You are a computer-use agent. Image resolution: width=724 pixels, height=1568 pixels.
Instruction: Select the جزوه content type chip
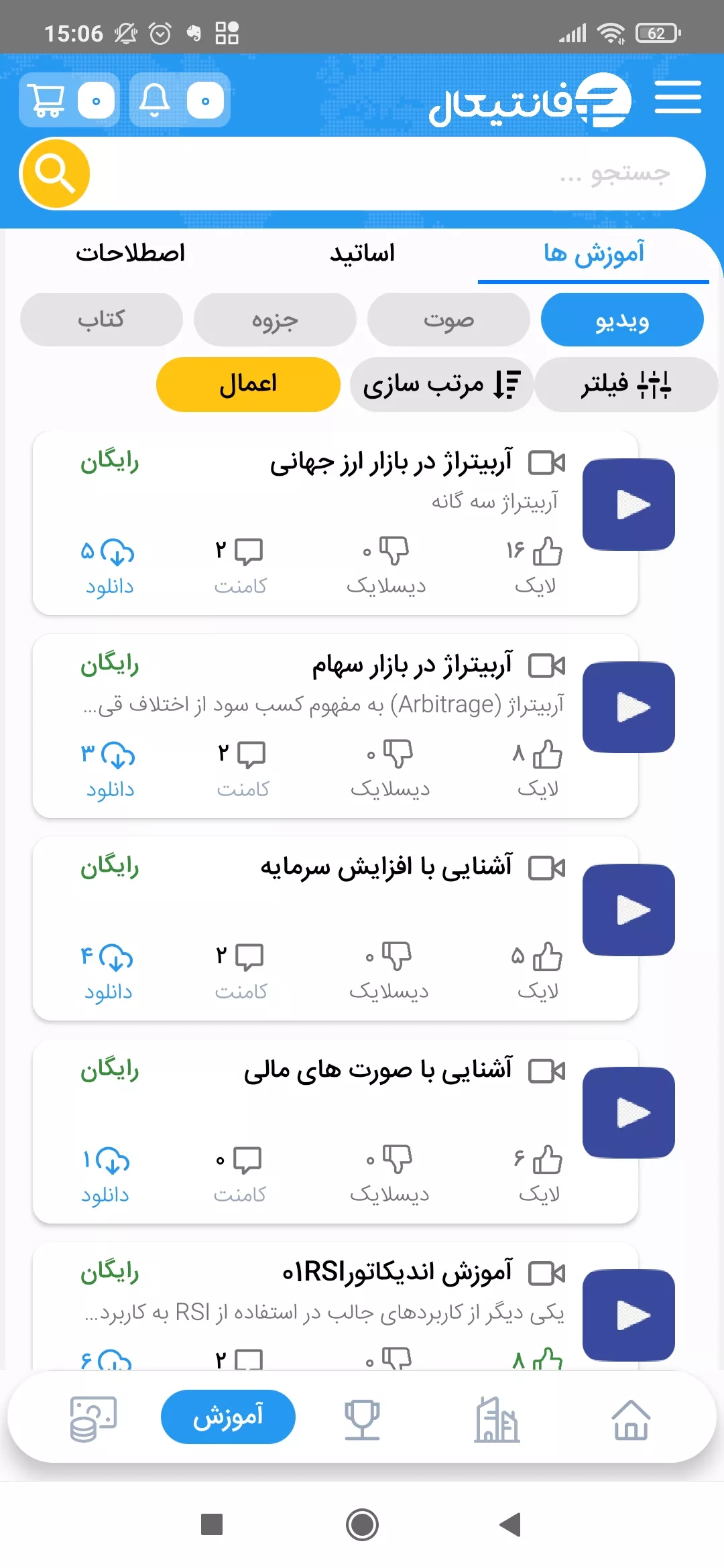tap(275, 320)
